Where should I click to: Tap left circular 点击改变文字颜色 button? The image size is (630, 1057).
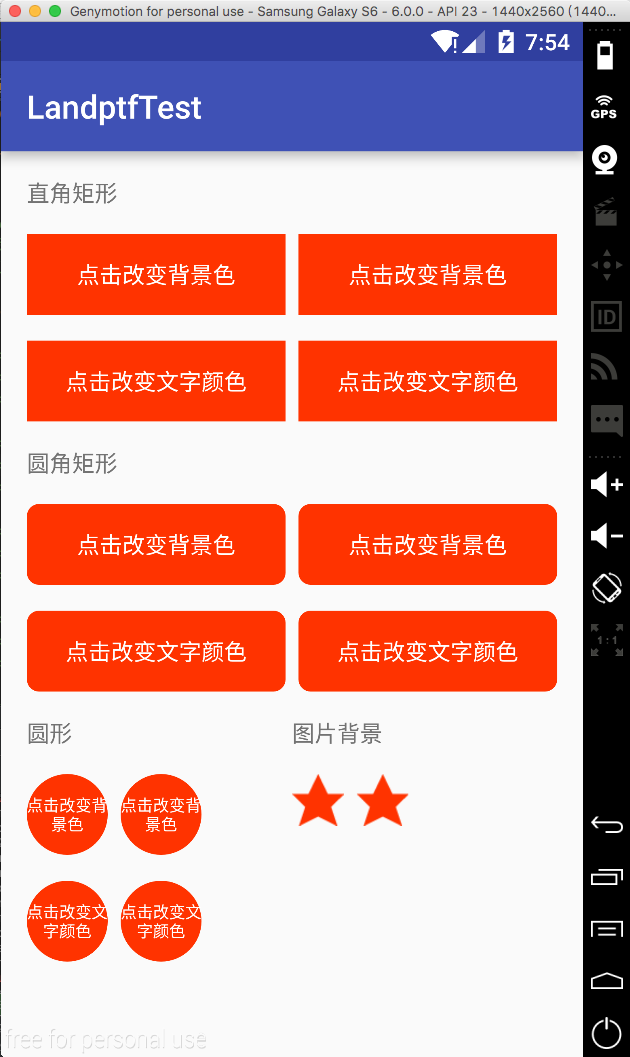(67, 921)
